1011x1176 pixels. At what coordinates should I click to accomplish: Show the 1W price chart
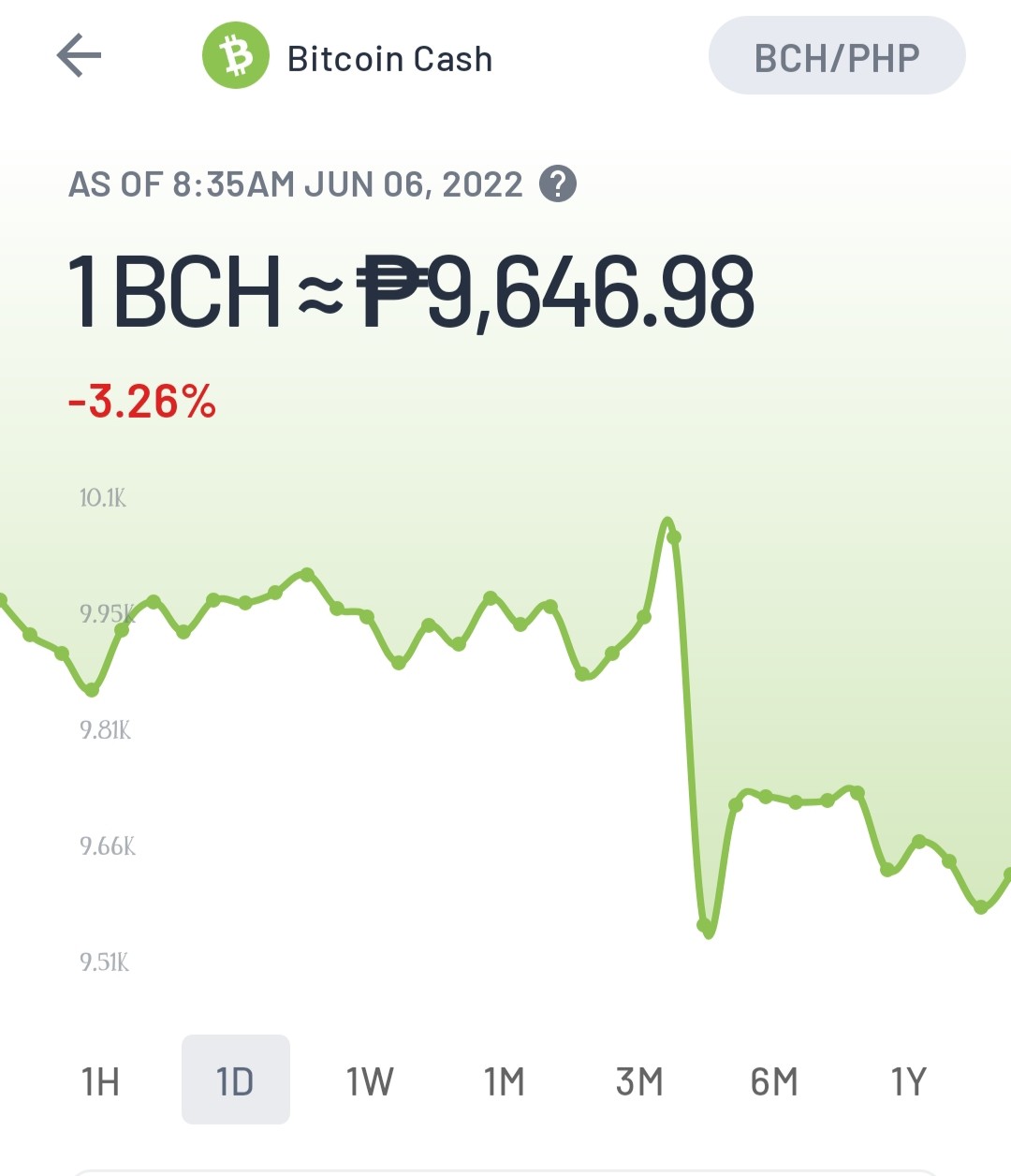coord(370,1081)
